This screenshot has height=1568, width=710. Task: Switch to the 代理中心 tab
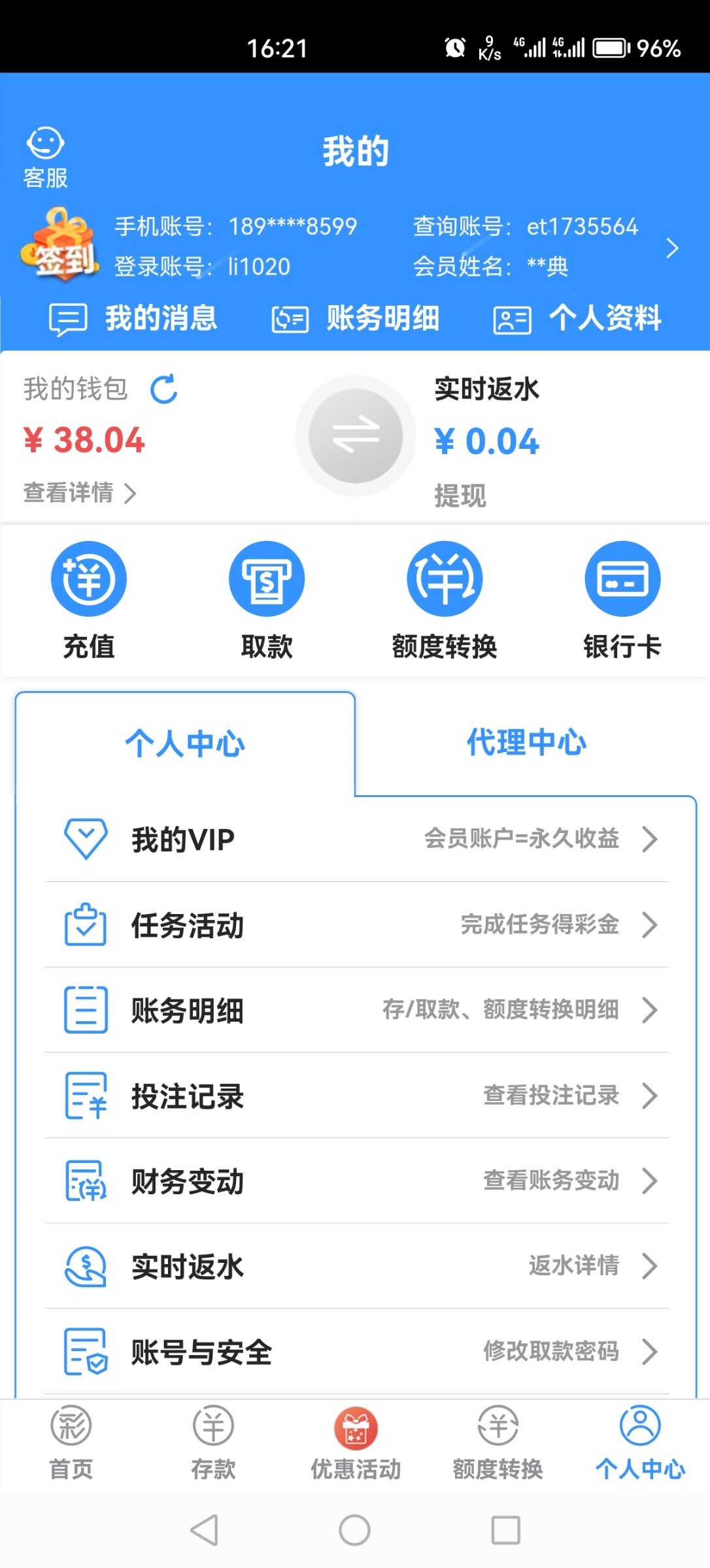click(x=526, y=742)
